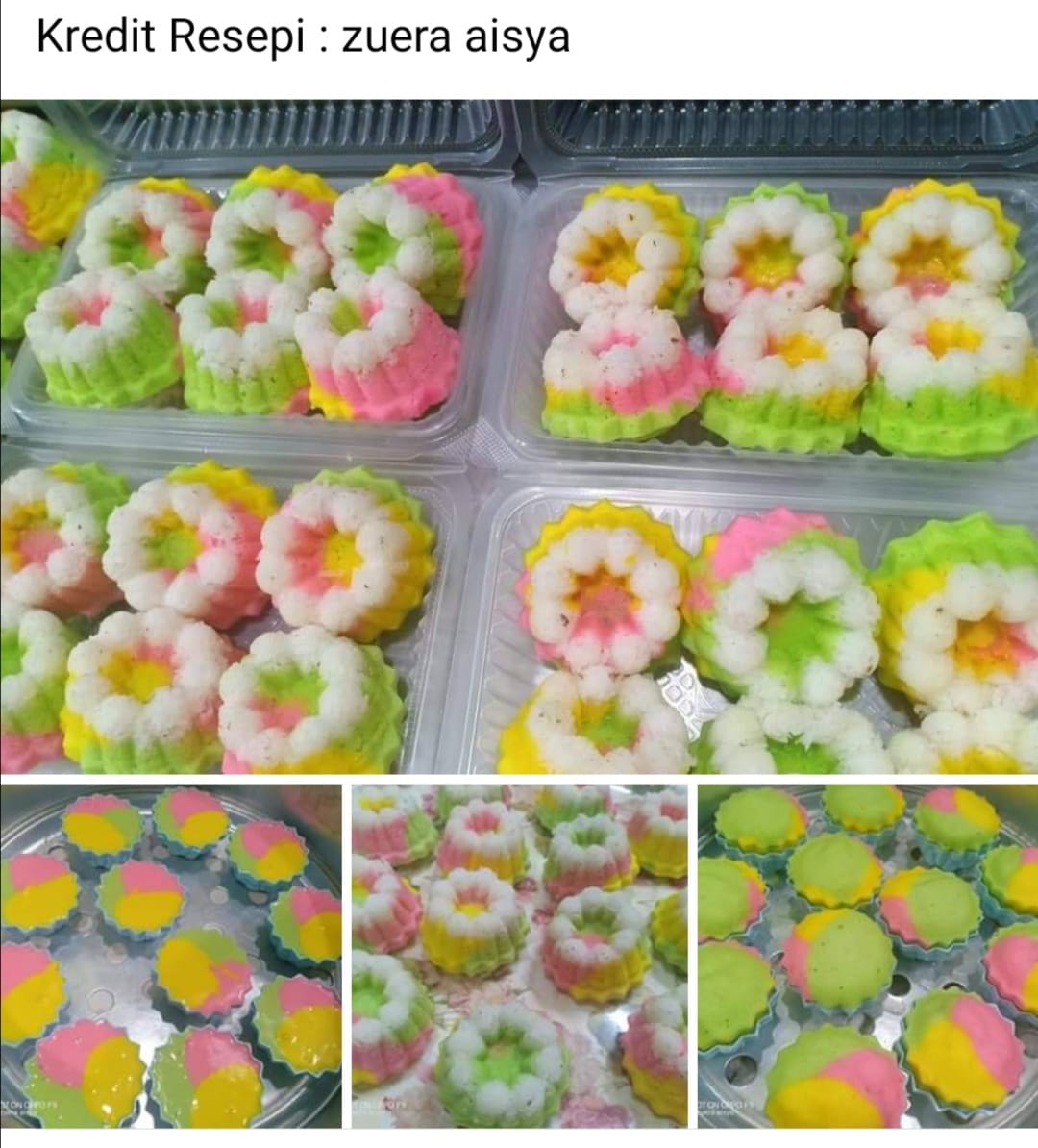Open the large photo of kuih in plastic containers

click(519, 437)
